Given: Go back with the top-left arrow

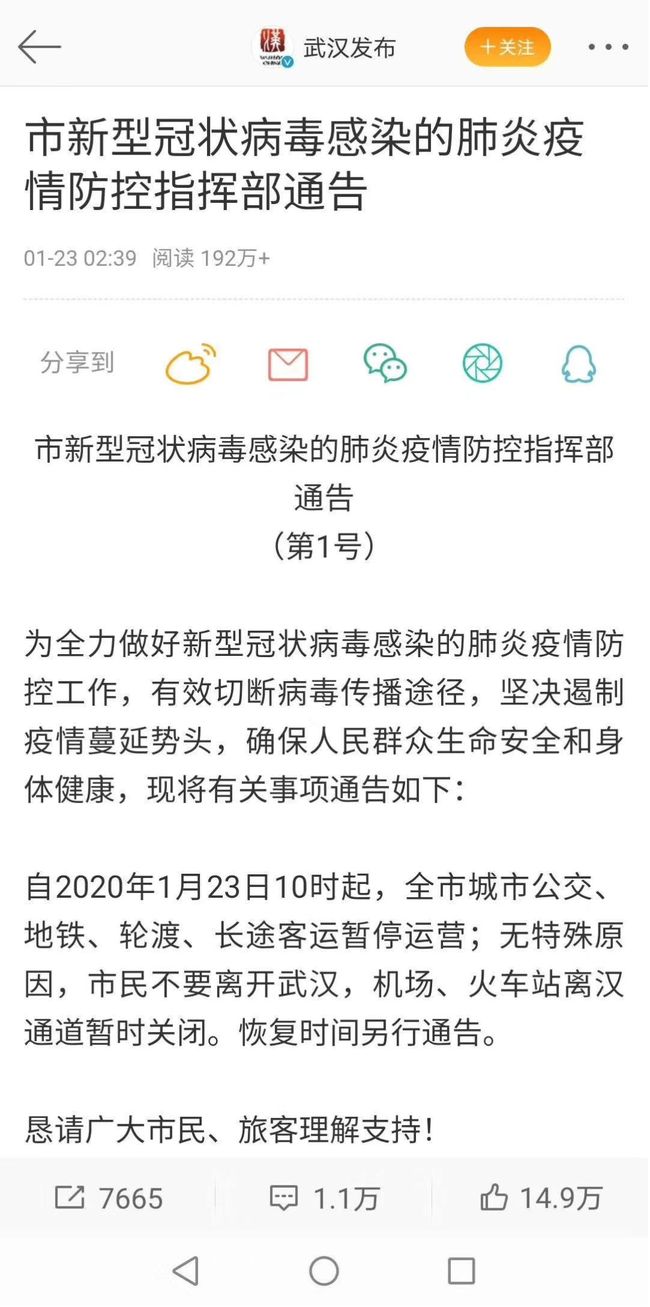Looking at the screenshot, I should 40,47.
